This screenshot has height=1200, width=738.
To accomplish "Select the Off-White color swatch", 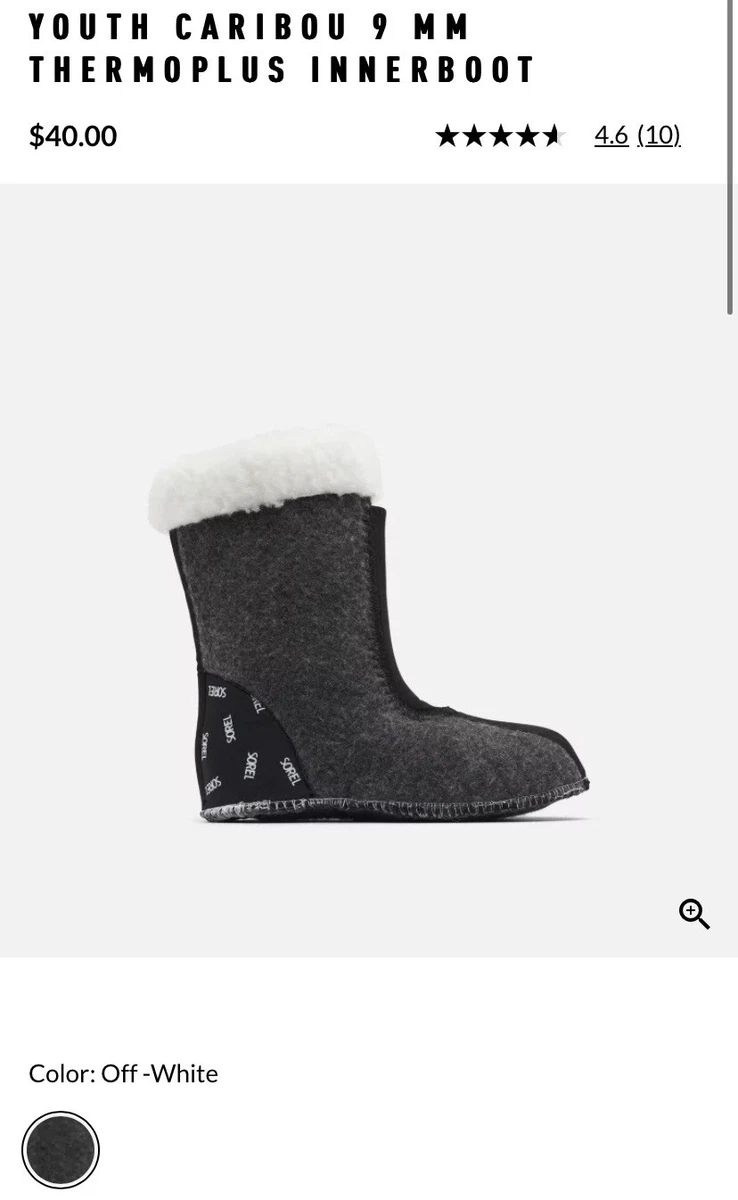I will click(x=61, y=1150).
